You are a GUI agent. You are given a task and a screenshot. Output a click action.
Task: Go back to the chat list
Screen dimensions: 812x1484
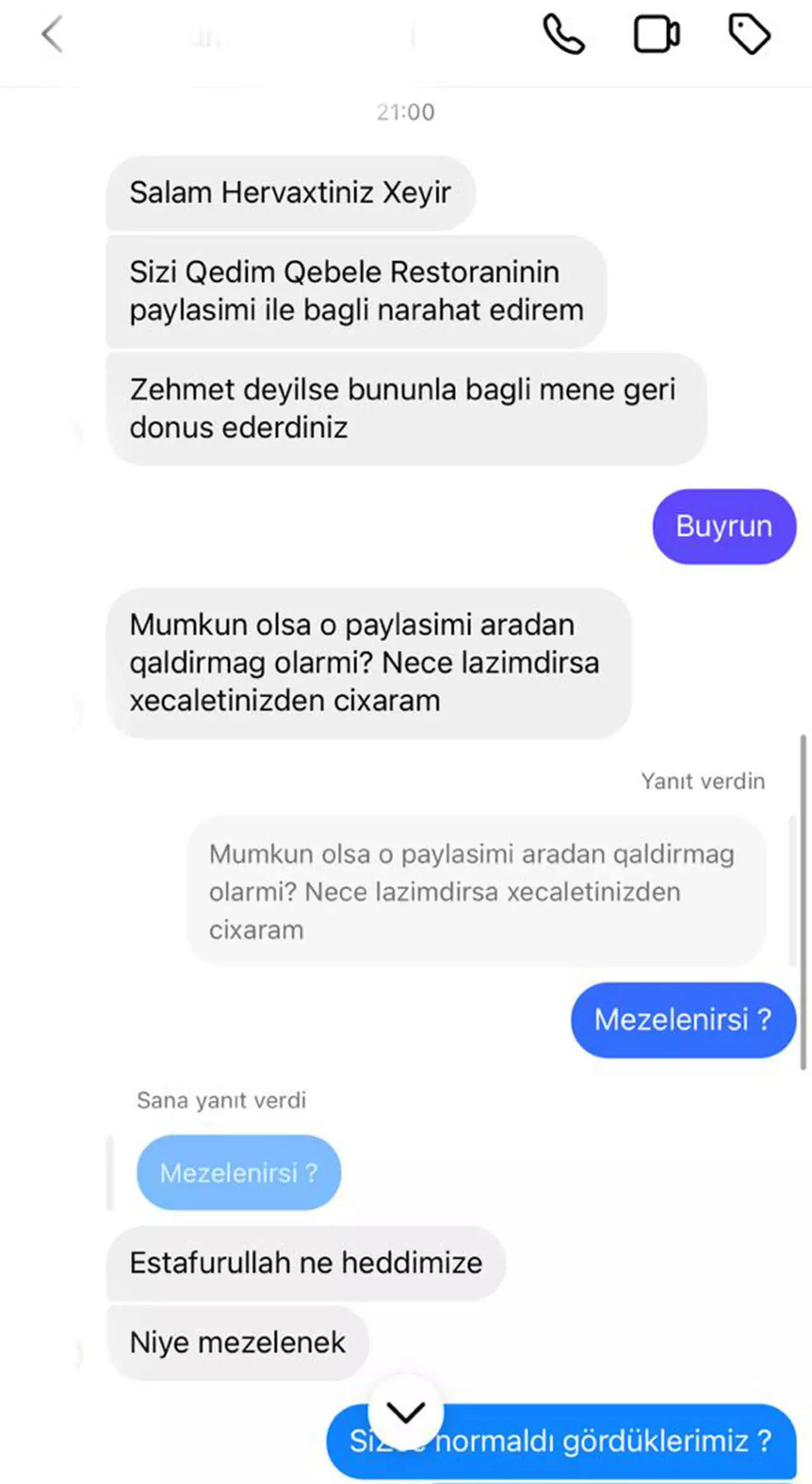click(52, 34)
